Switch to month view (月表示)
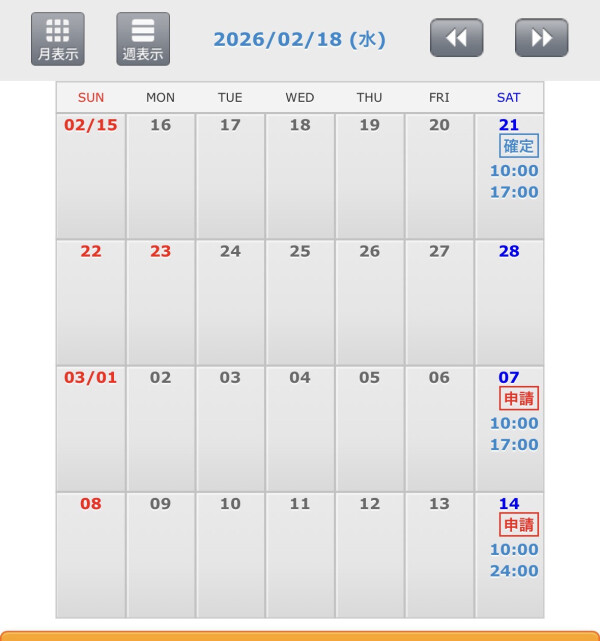The width and height of the screenshot is (600, 641). pyautogui.click(x=58, y=39)
